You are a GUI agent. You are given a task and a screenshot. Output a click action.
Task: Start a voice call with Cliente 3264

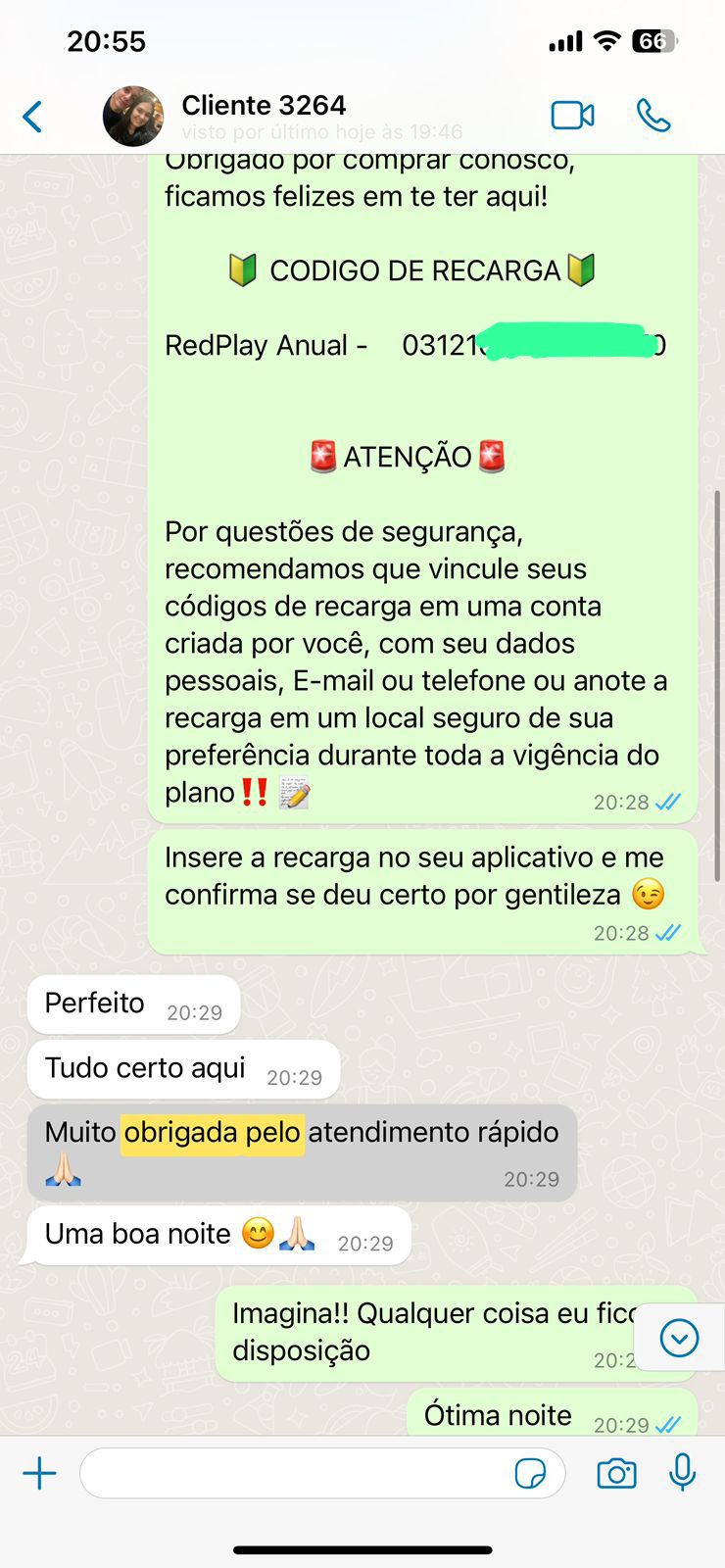[x=653, y=116]
